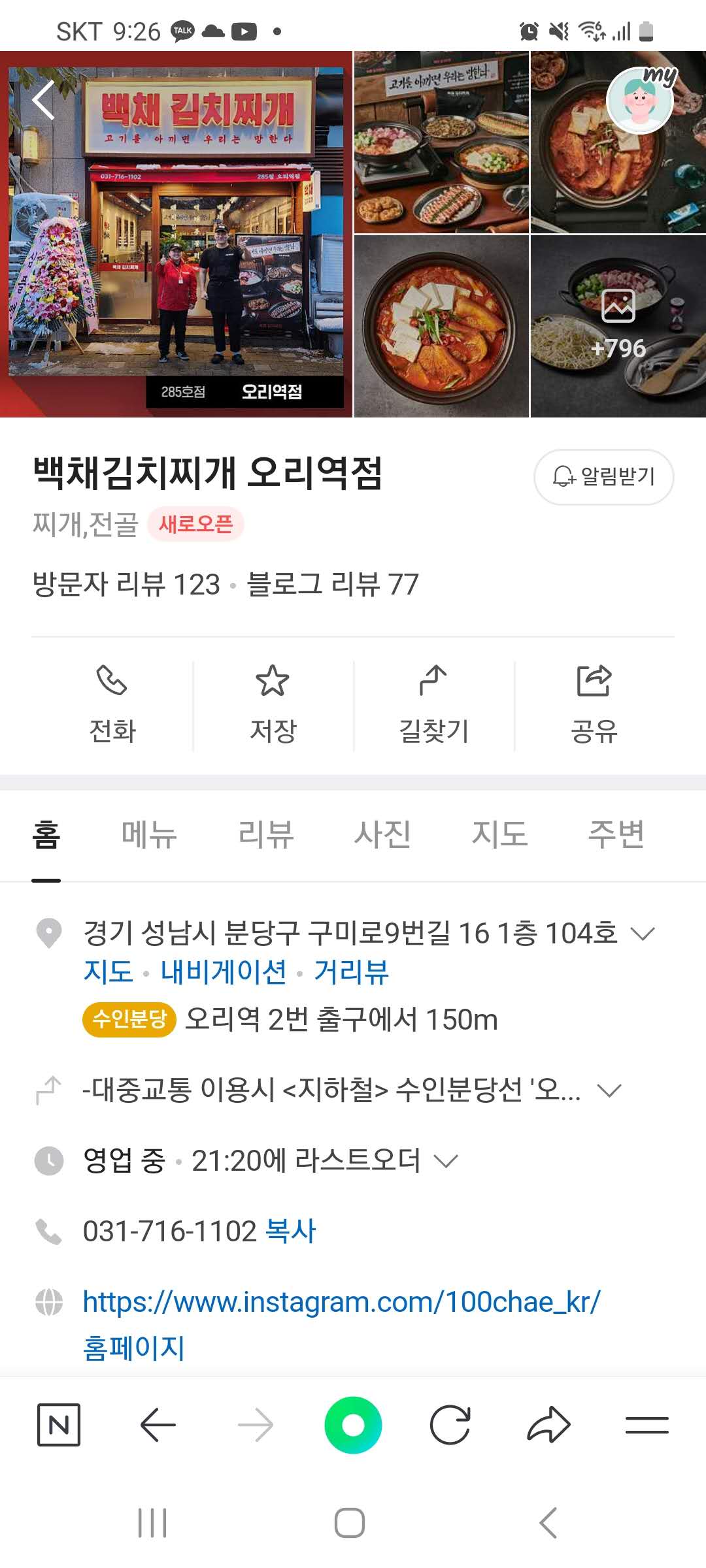Expand the address details chevron
The width and height of the screenshot is (706, 1568).
[x=643, y=934]
